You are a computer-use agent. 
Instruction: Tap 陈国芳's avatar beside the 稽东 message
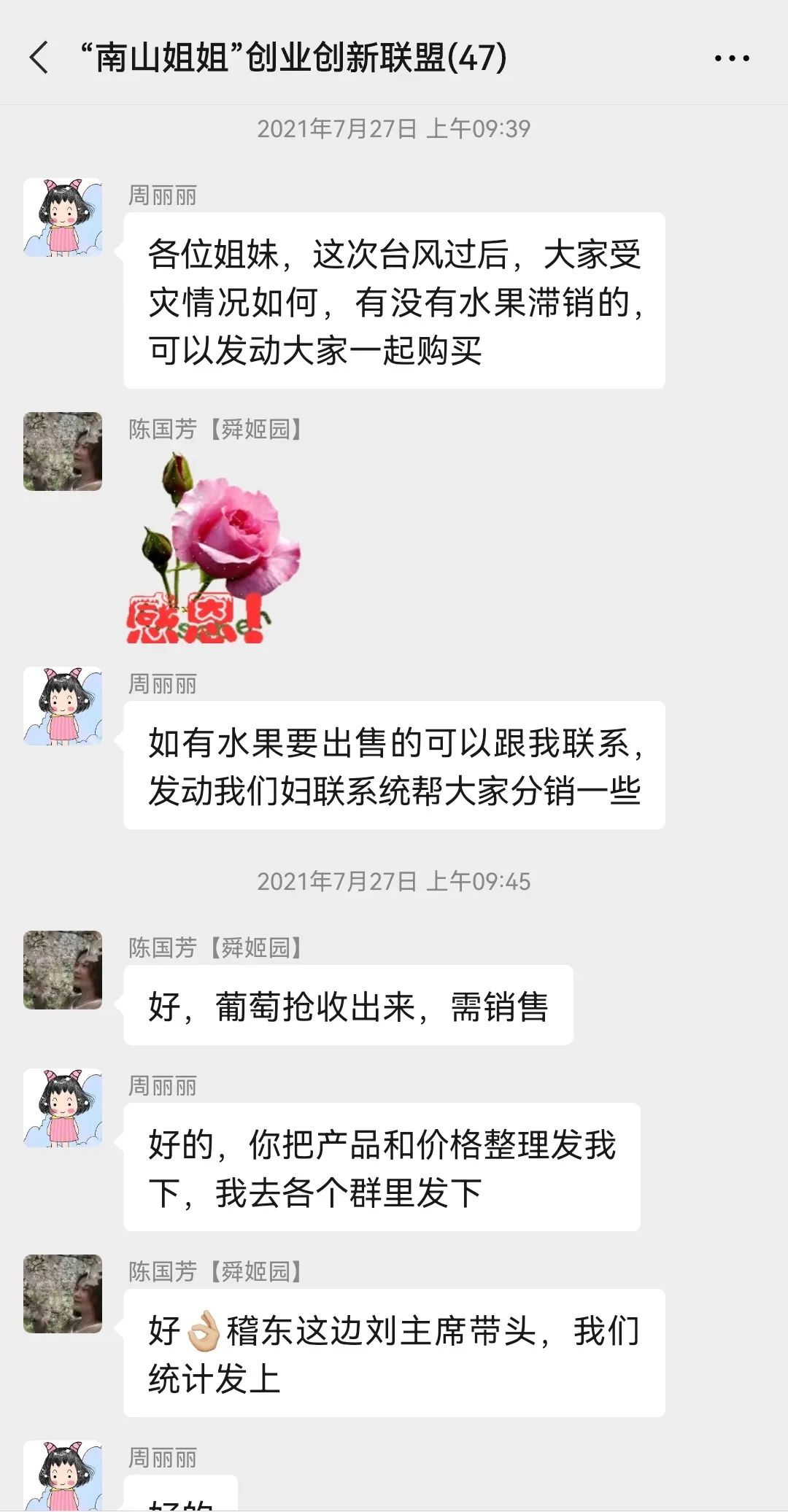[63, 1293]
